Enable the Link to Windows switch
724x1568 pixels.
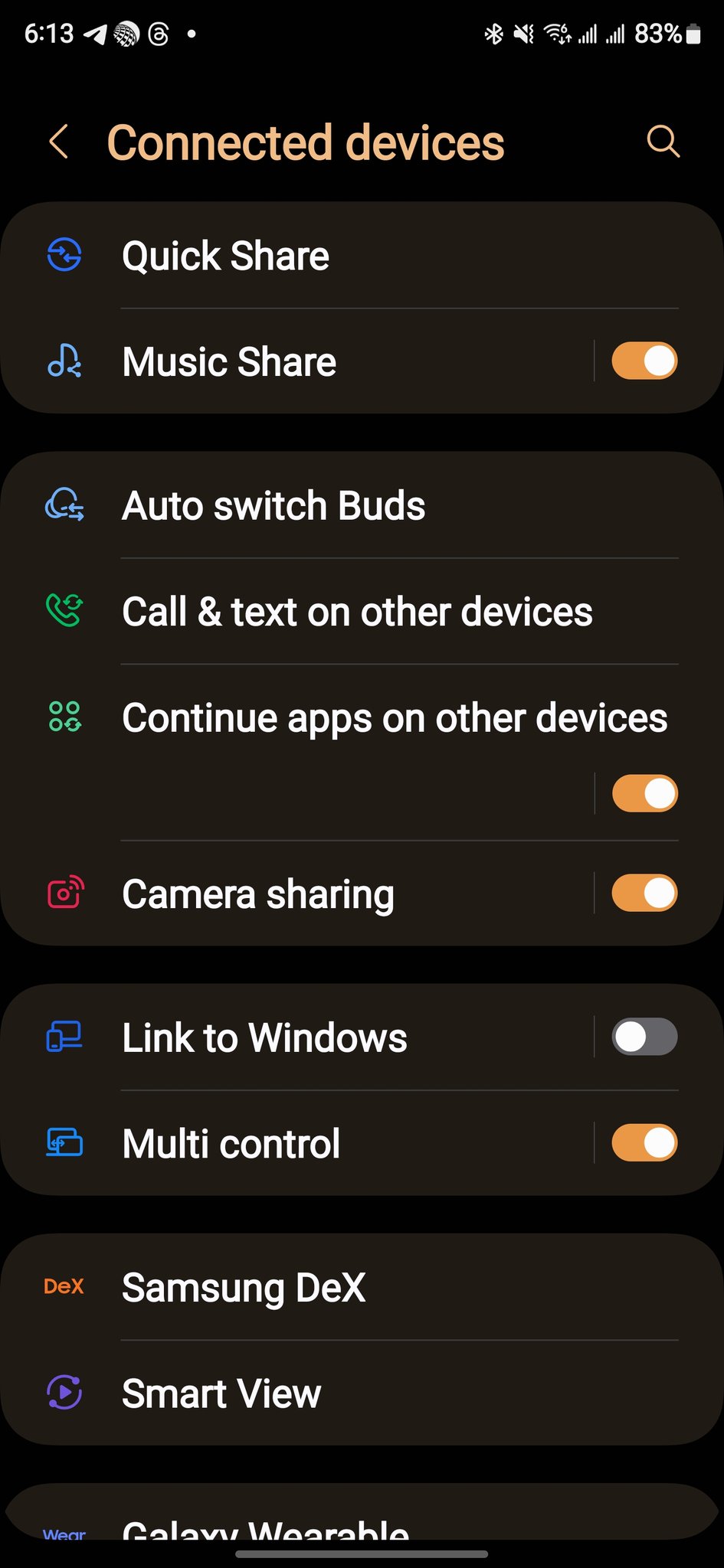644,1037
